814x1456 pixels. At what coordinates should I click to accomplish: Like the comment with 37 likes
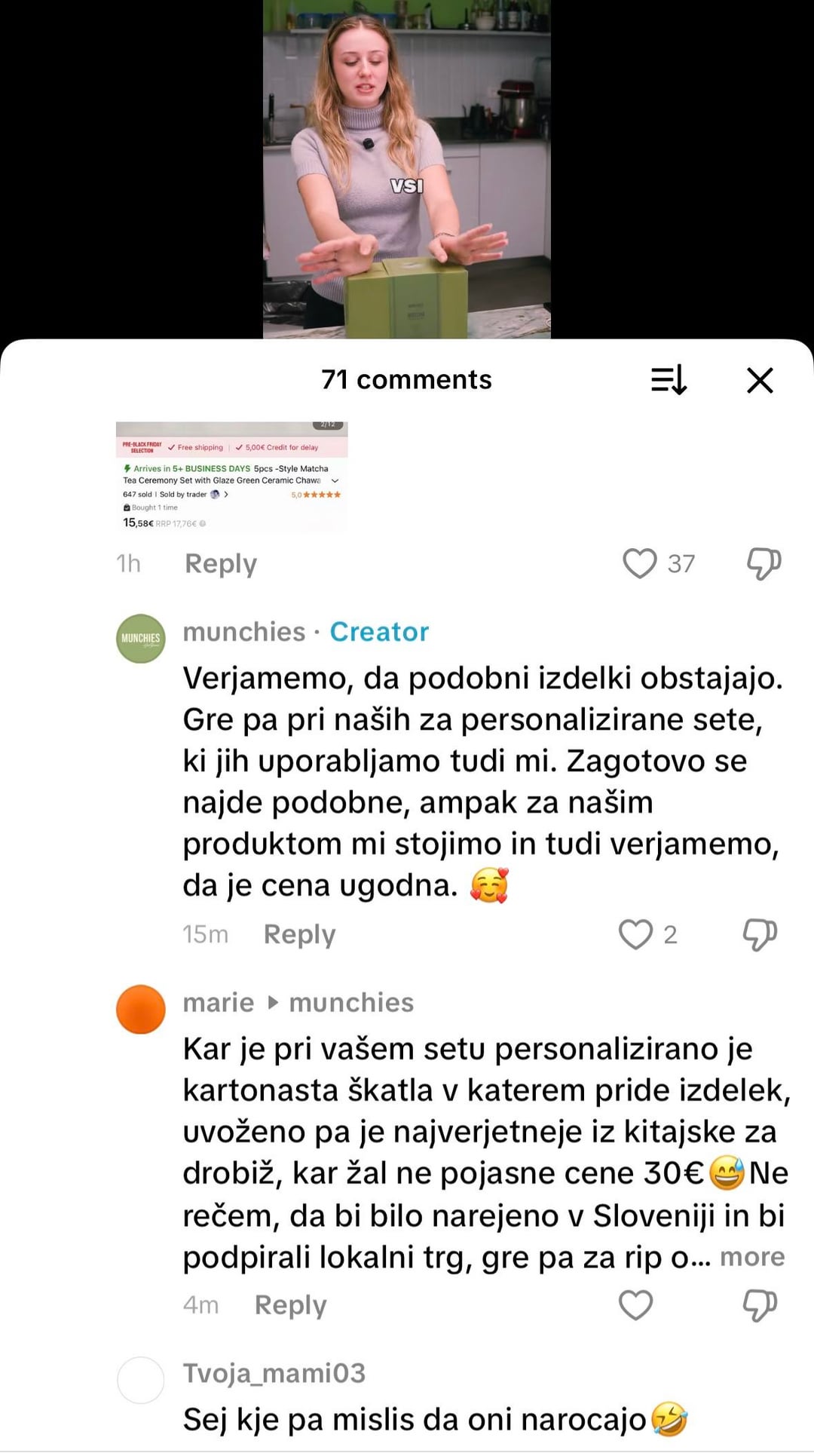point(640,563)
